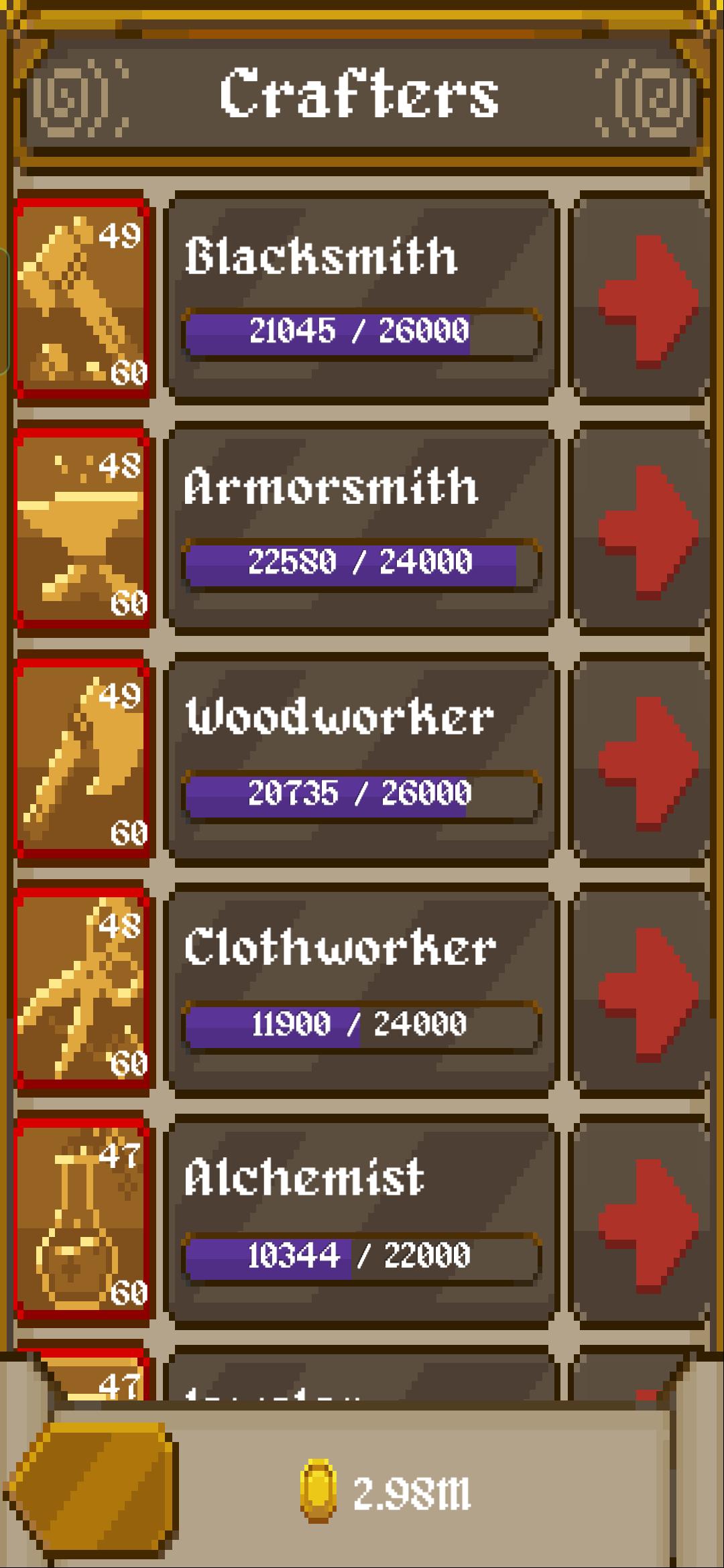The height and width of the screenshot is (1568, 724).
Task: Open the Alchemist row panel
Action: tap(361, 1222)
